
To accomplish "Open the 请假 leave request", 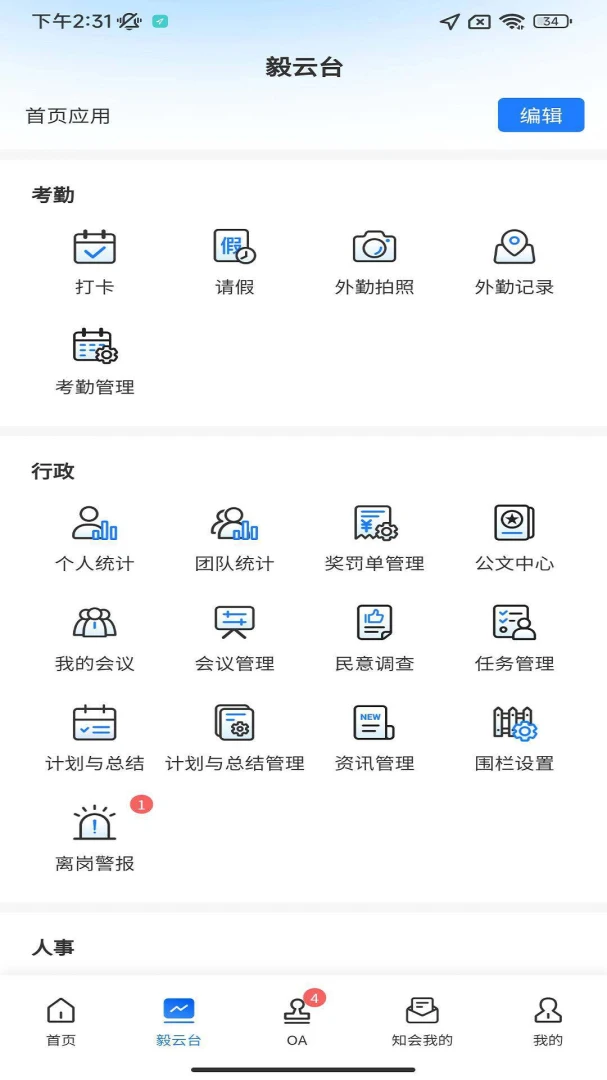I will pyautogui.click(x=235, y=262).
